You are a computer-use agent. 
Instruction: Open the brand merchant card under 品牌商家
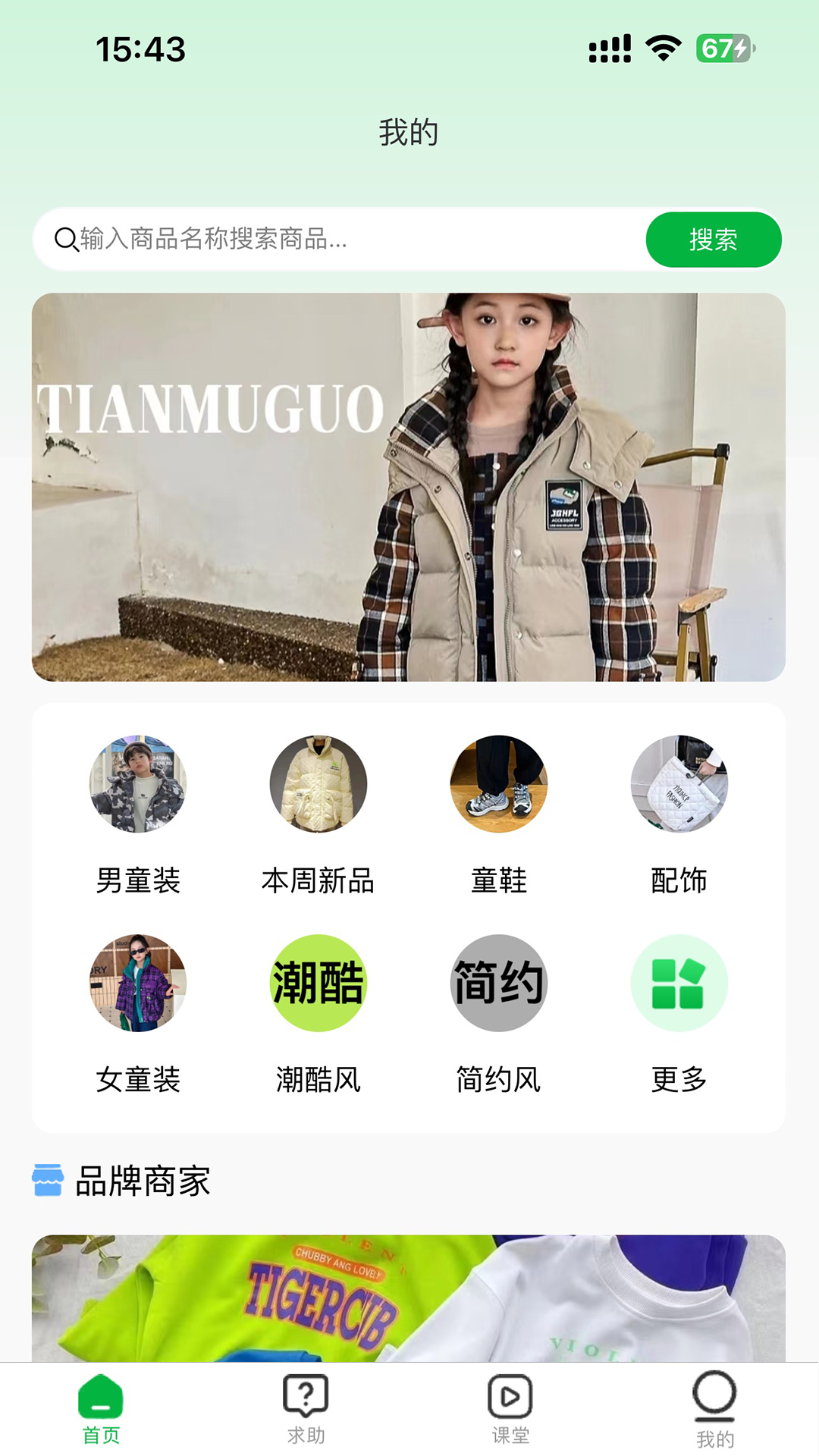coord(408,1298)
